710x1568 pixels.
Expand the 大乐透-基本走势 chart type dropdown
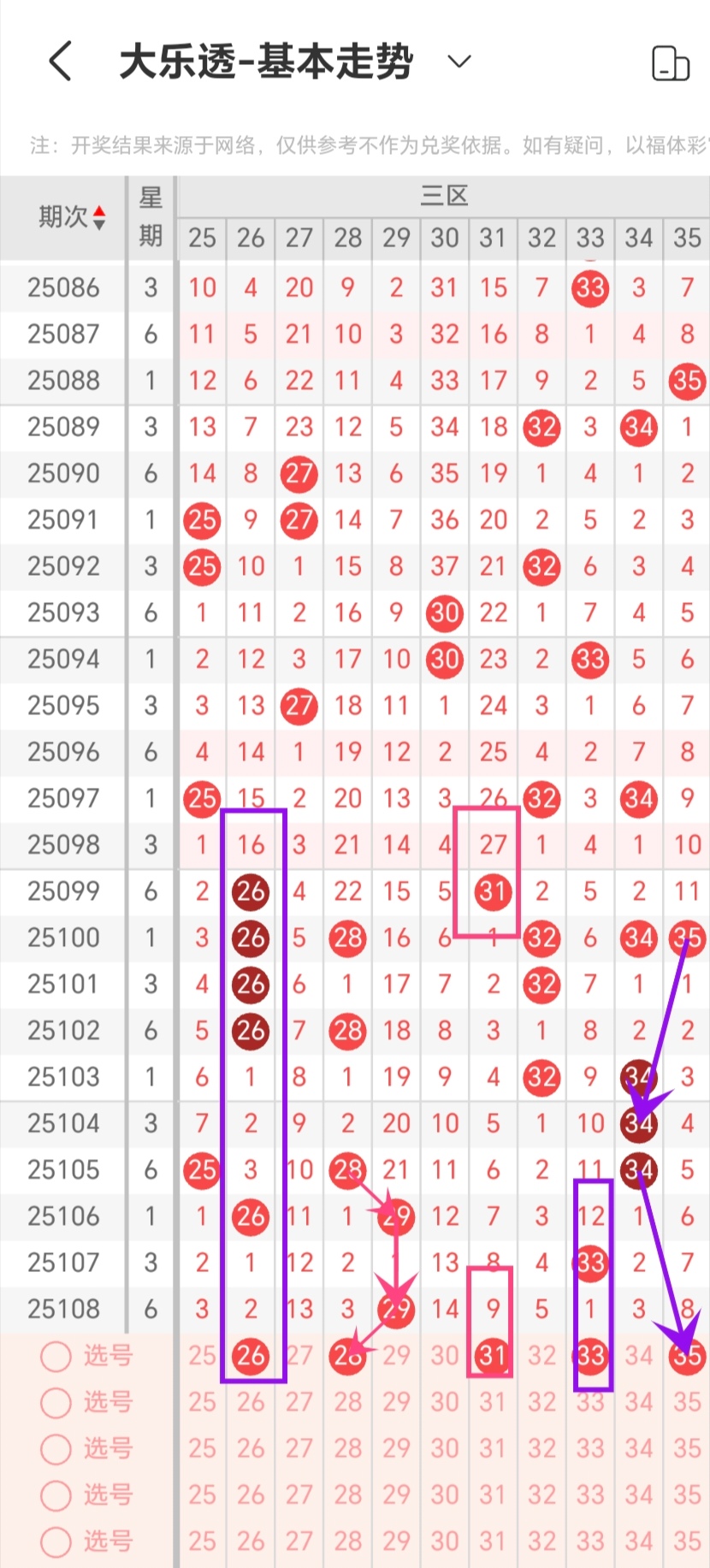(459, 62)
